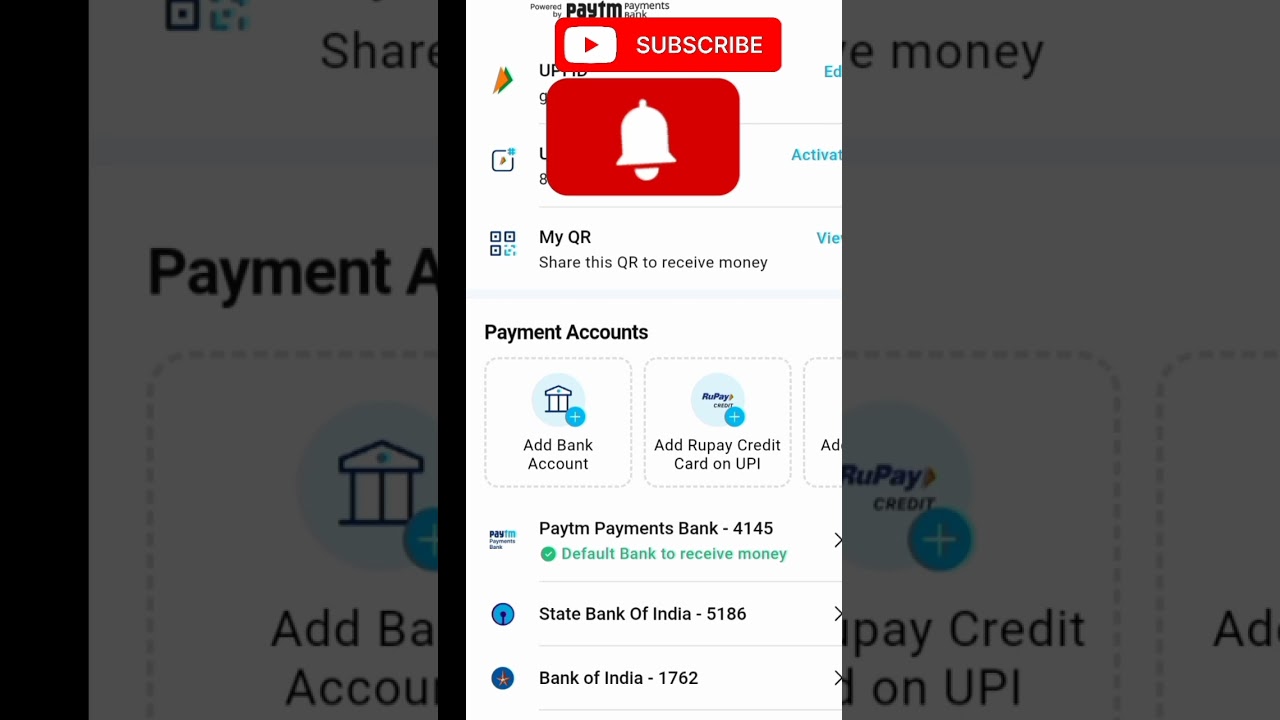Viewport: 1280px width, 720px height.
Task: Tap the Add Bank Account card
Action: pyautogui.click(x=558, y=423)
